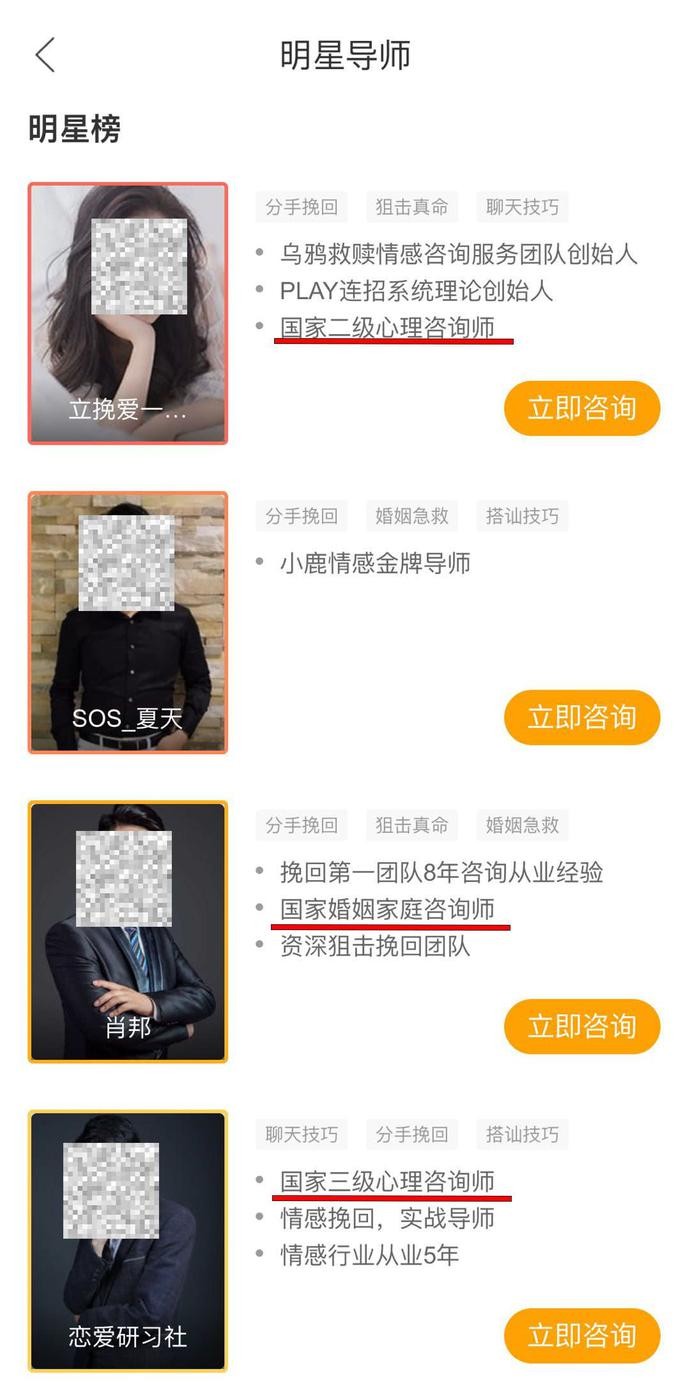Tap 立即咨询 for 恋爱研习社
Screen dimensions: 690x1387
pos(581,1335)
